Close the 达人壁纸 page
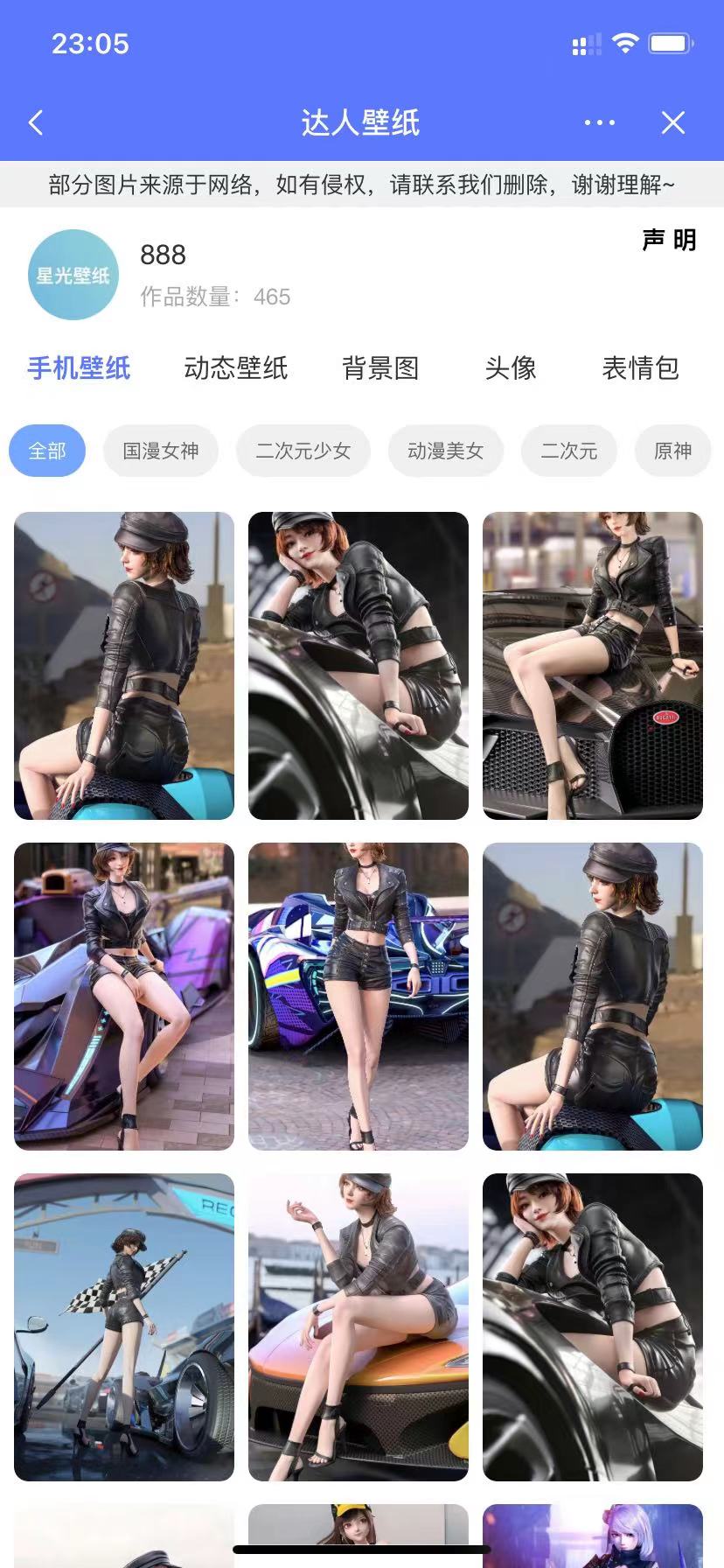This screenshot has height=1568, width=724. 672,122
